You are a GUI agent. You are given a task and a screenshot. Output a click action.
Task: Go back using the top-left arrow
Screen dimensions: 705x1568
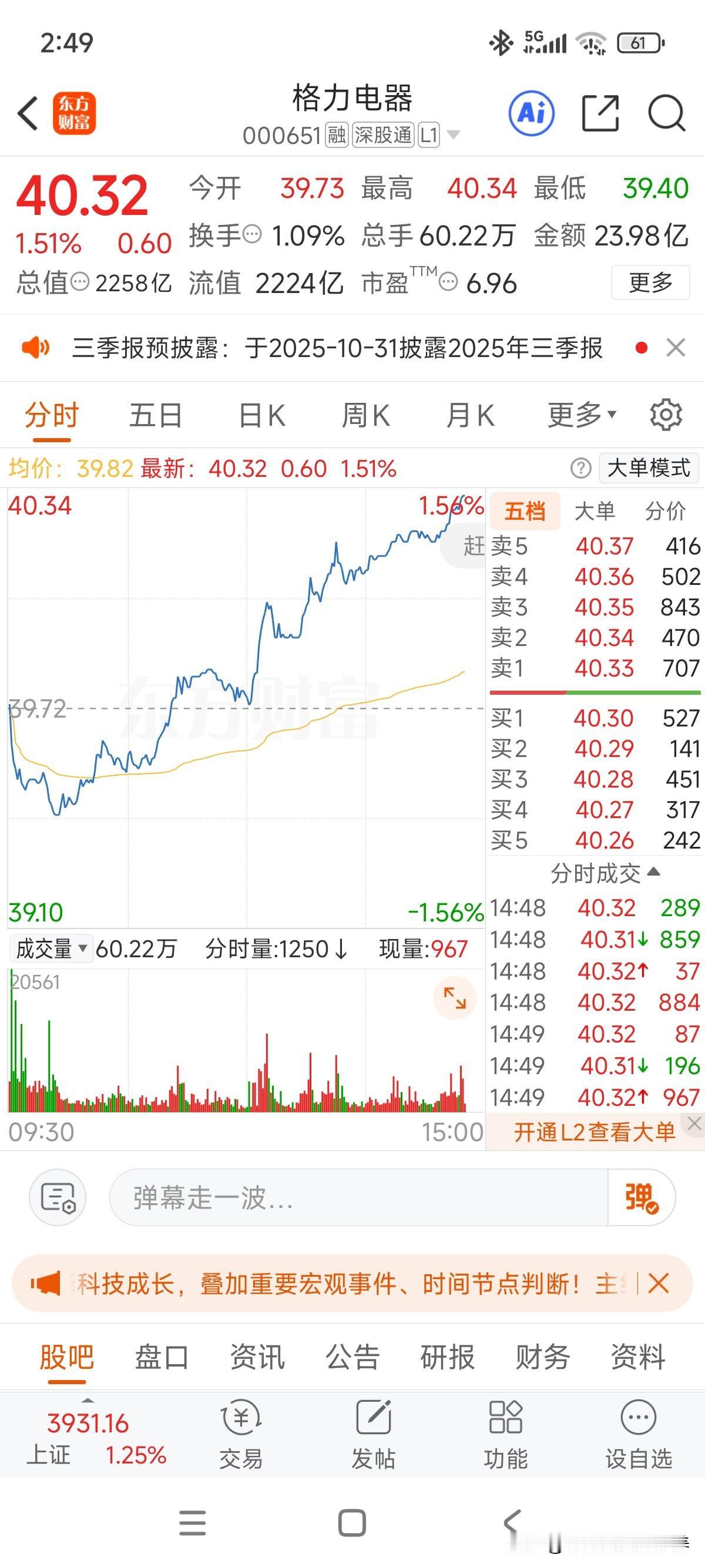pyautogui.click(x=28, y=113)
